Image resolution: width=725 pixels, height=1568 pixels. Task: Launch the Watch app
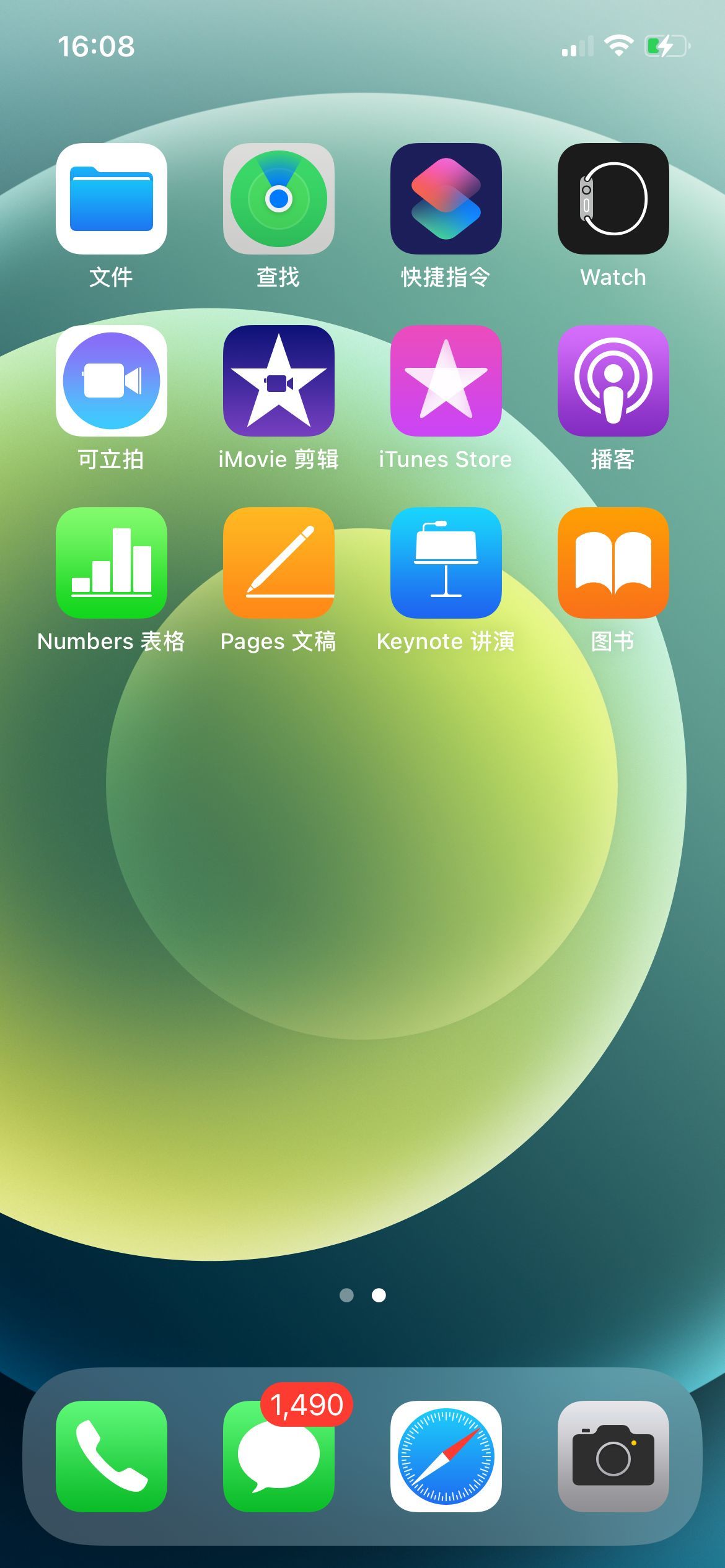(x=613, y=199)
